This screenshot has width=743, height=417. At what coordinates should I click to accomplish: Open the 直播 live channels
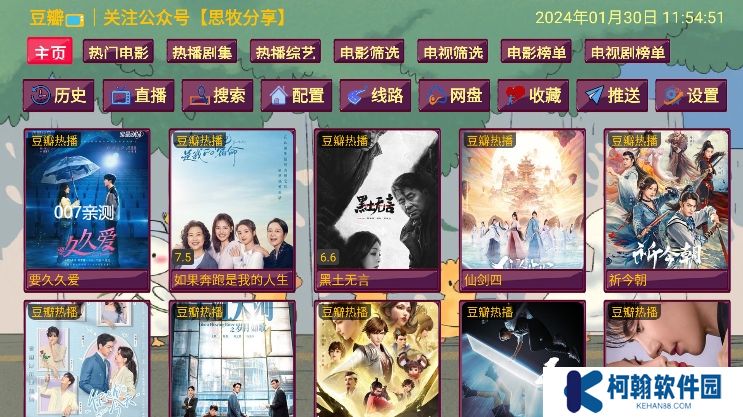click(139, 96)
